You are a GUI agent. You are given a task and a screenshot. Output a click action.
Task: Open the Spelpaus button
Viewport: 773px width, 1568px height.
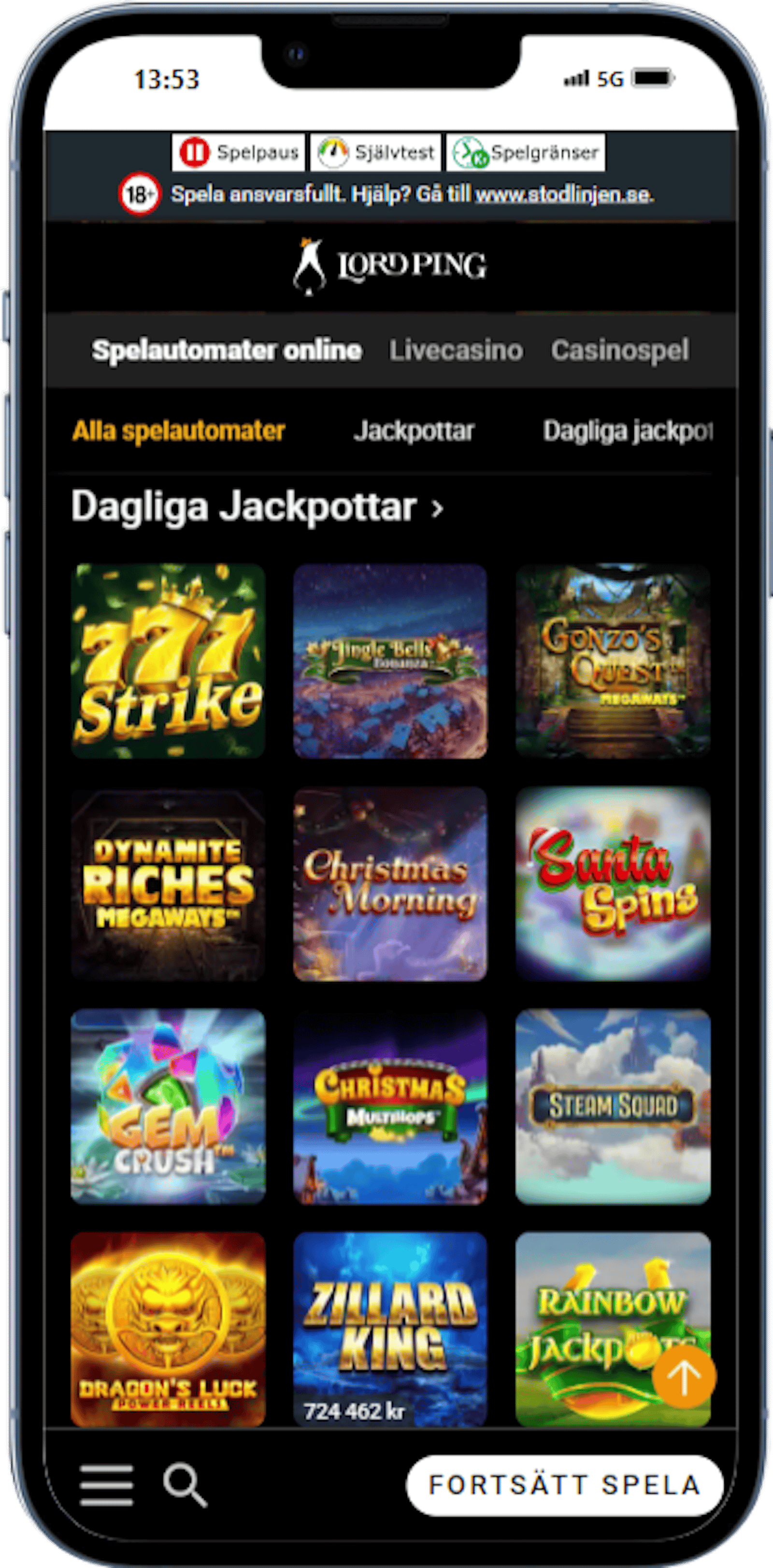point(239,152)
